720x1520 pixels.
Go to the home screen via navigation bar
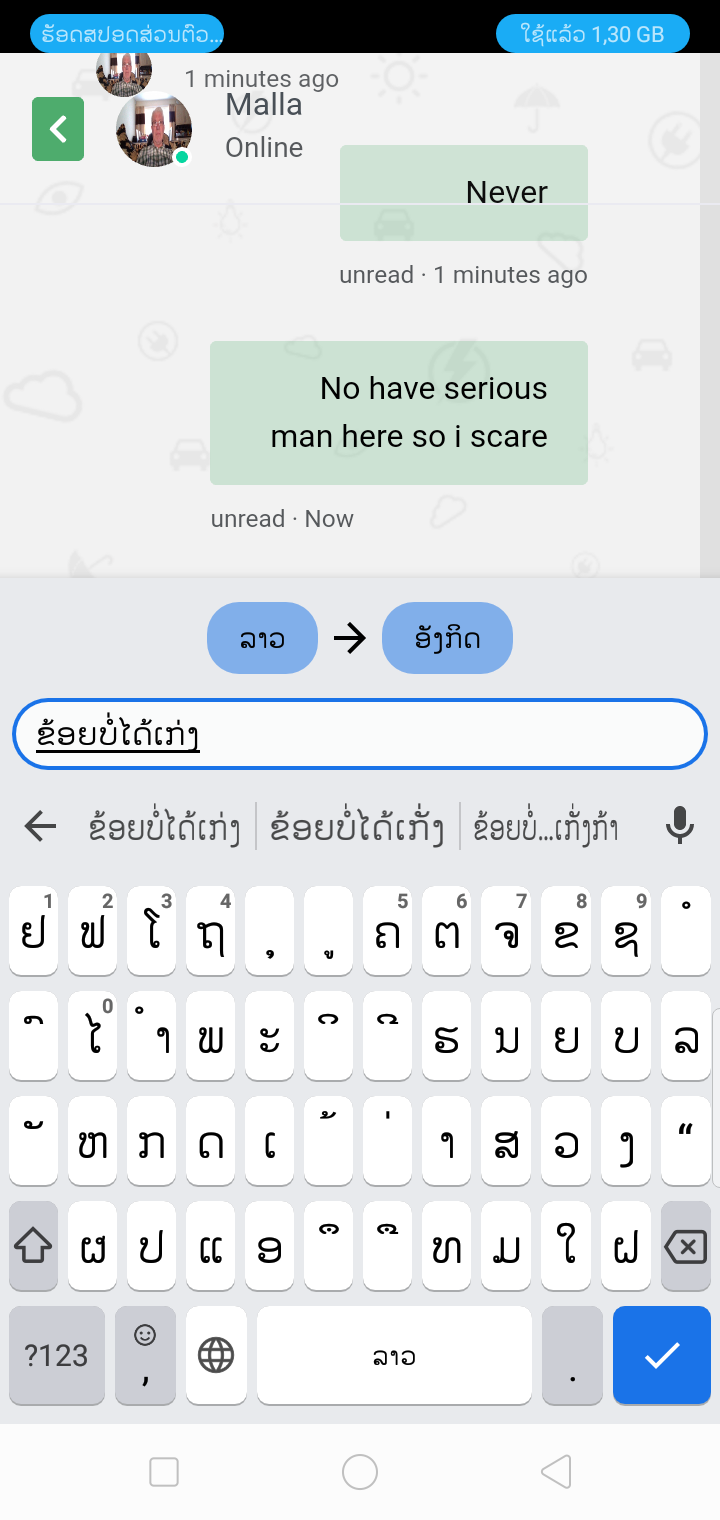(x=360, y=1472)
